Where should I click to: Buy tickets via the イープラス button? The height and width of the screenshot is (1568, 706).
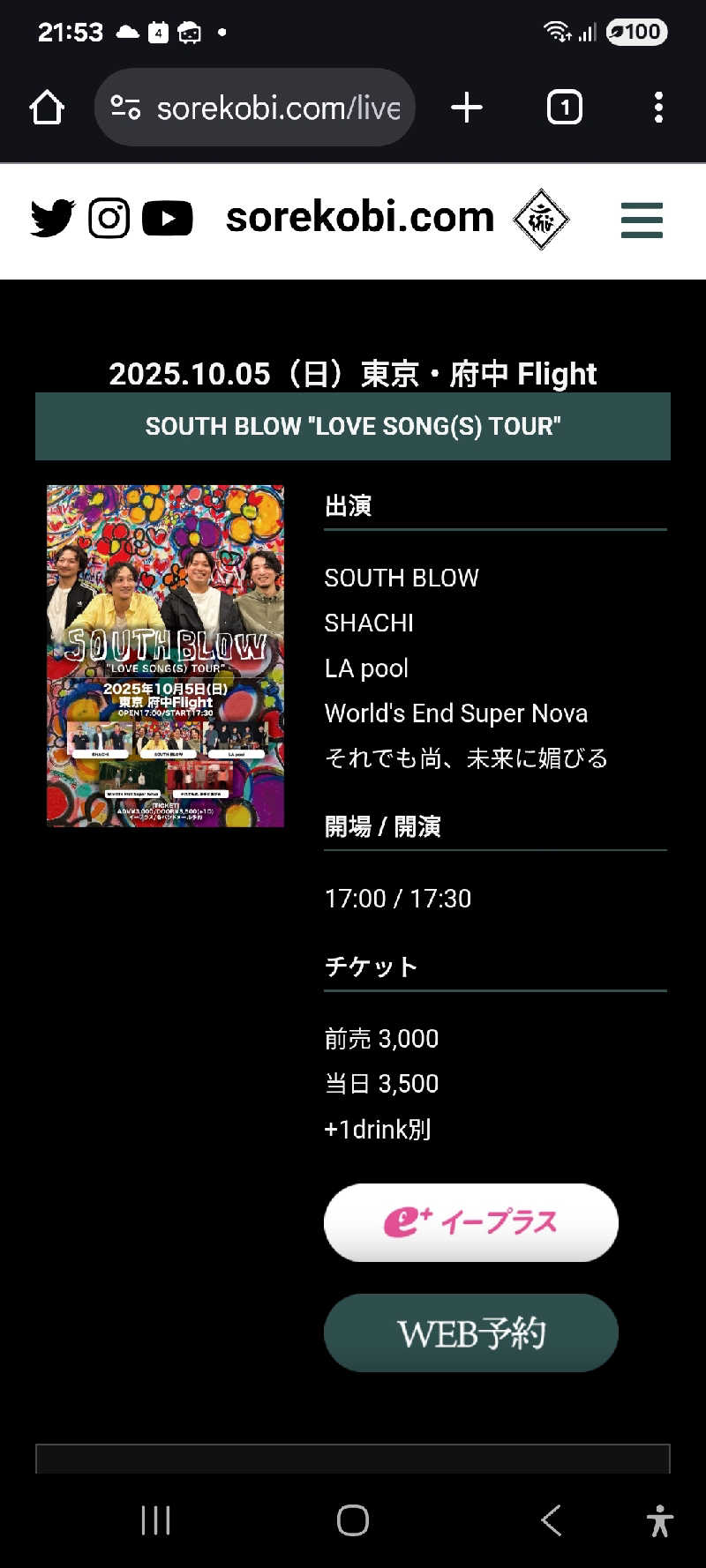coord(470,1222)
